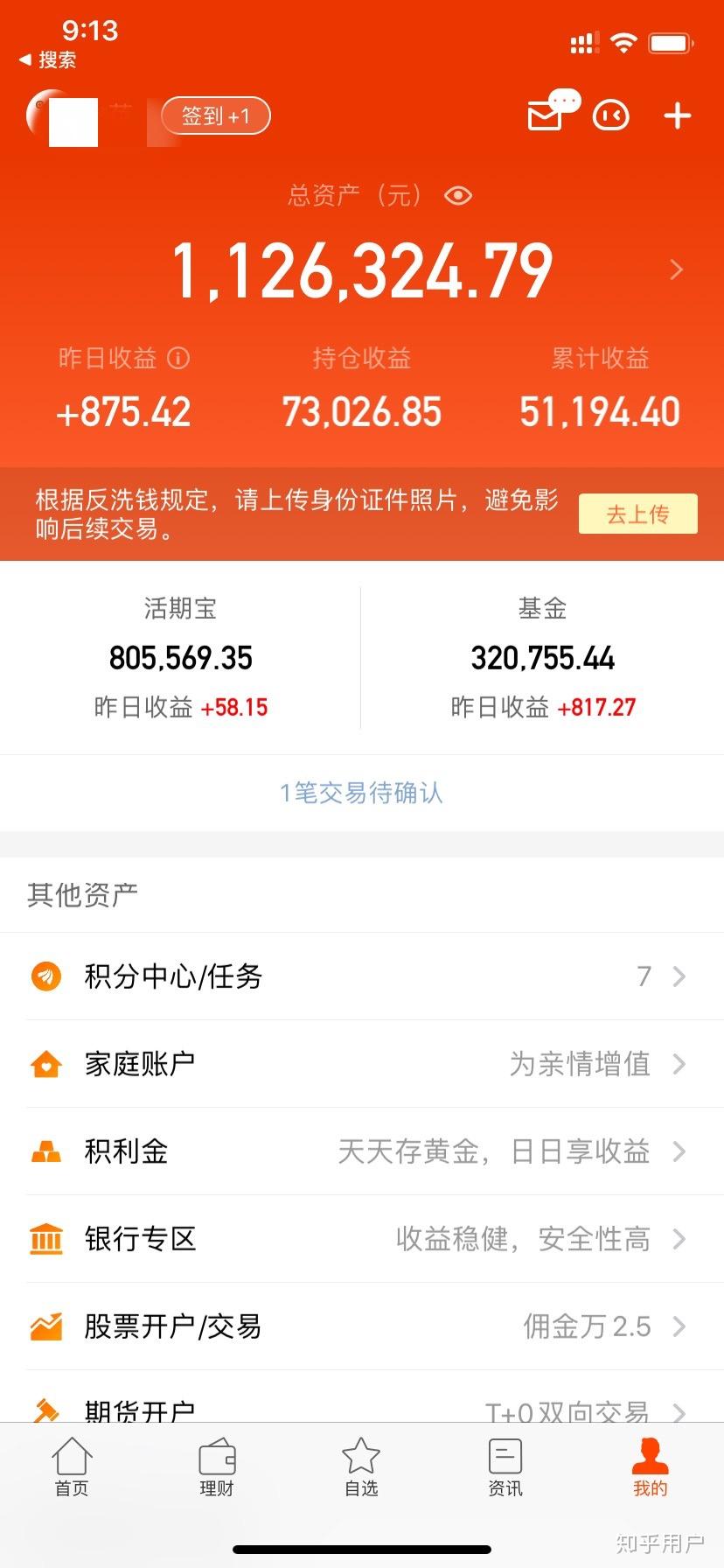This screenshot has height=1568, width=724.
Task: Expand the total assets detail chevron
Action: coord(675,269)
